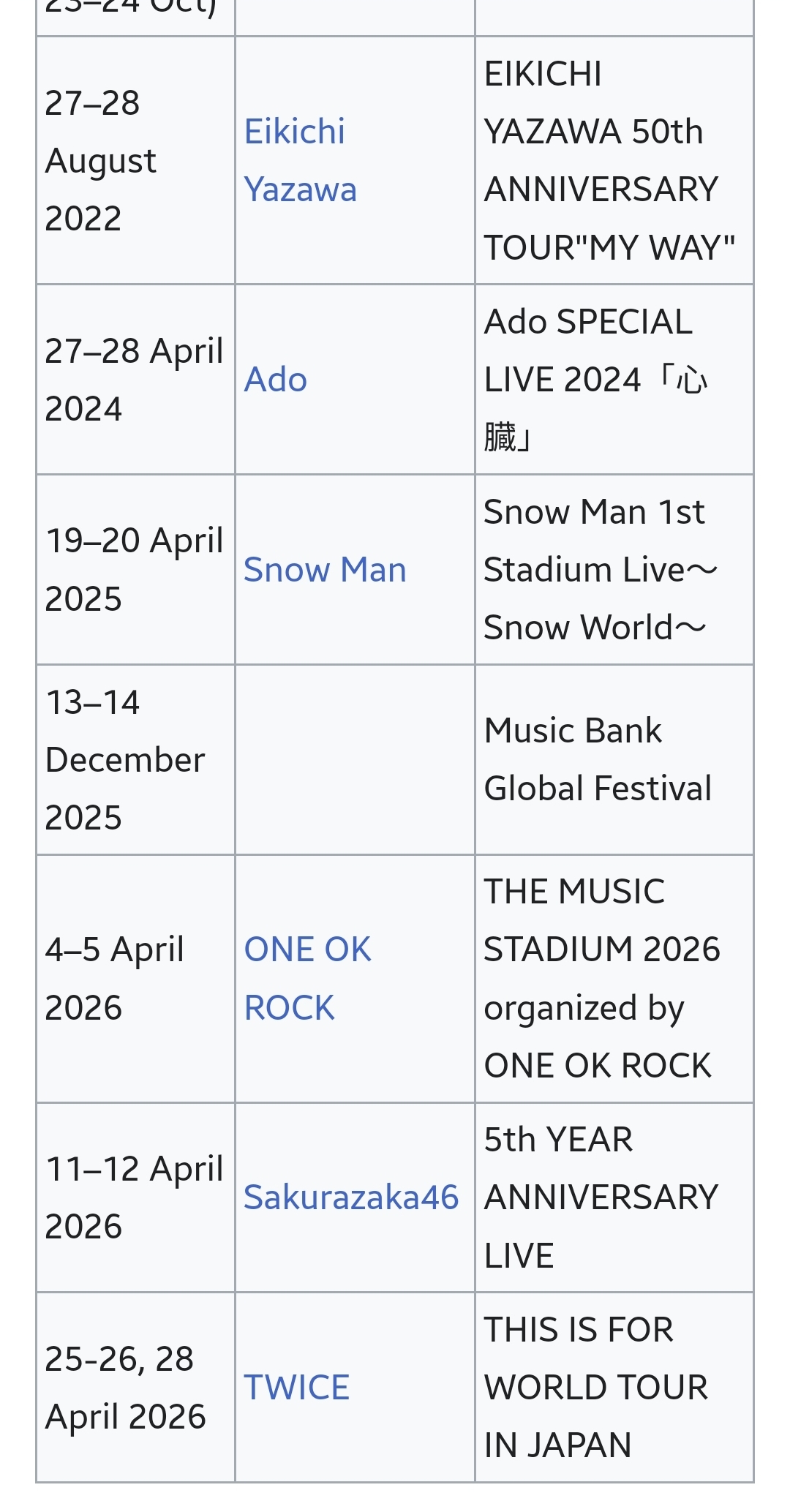Visit the Sakurazaka46 link

pos(351,1198)
